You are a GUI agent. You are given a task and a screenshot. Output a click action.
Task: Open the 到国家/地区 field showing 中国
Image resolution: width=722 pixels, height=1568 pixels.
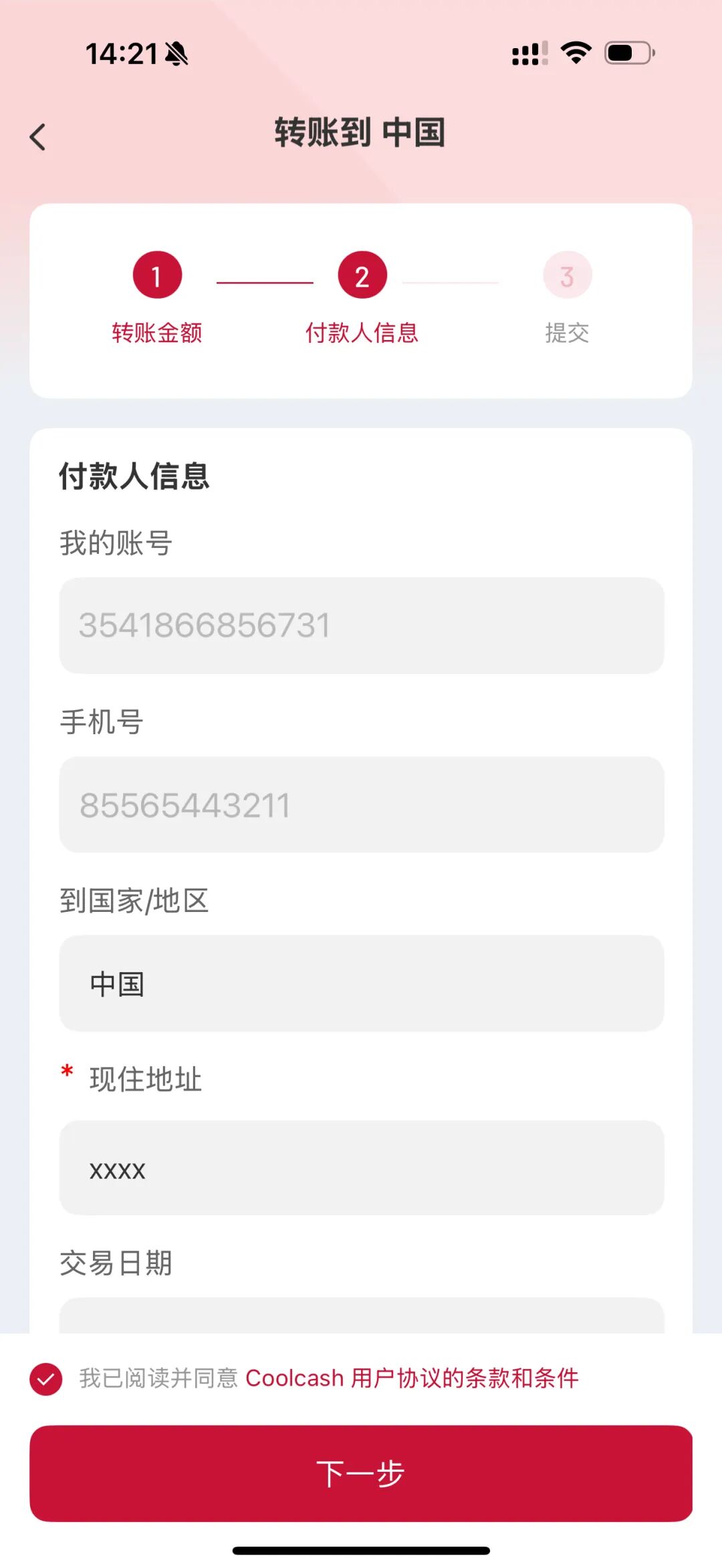click(361, 983)
